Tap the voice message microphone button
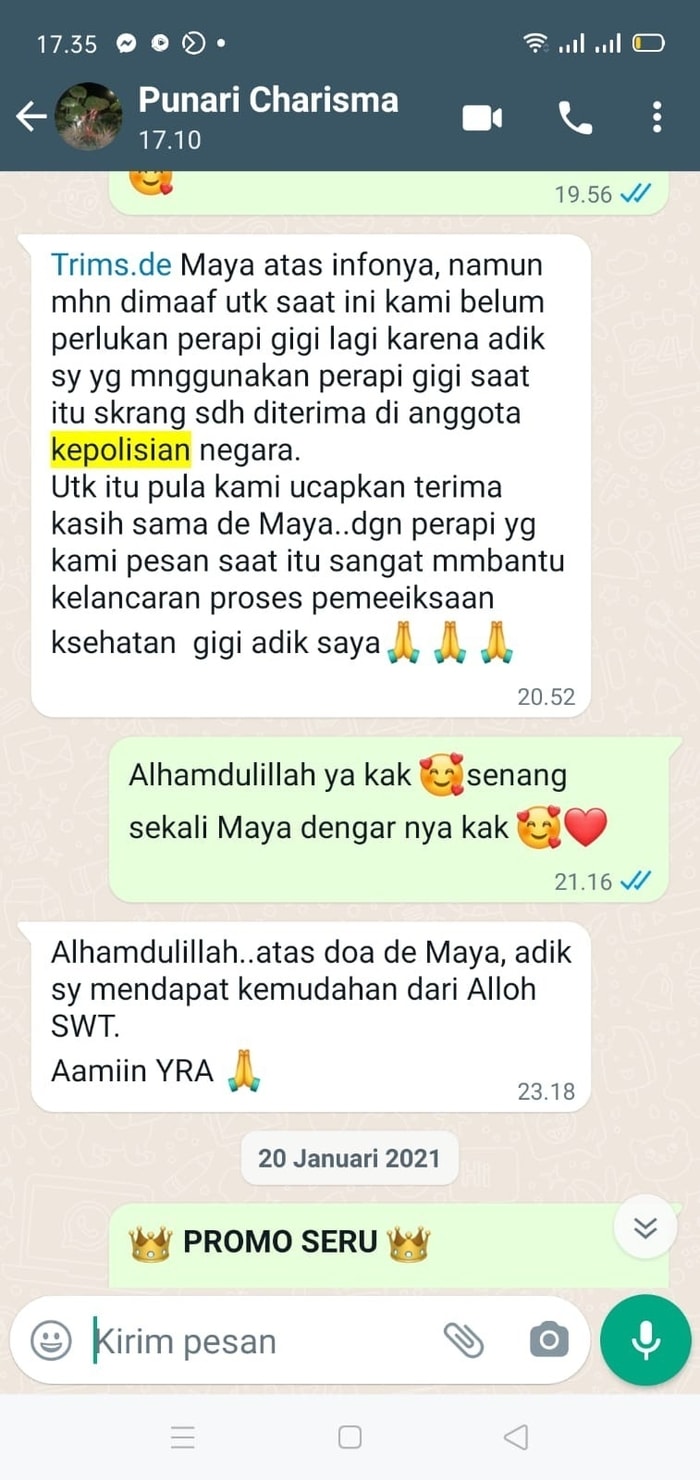 [x=645, y=1340]
